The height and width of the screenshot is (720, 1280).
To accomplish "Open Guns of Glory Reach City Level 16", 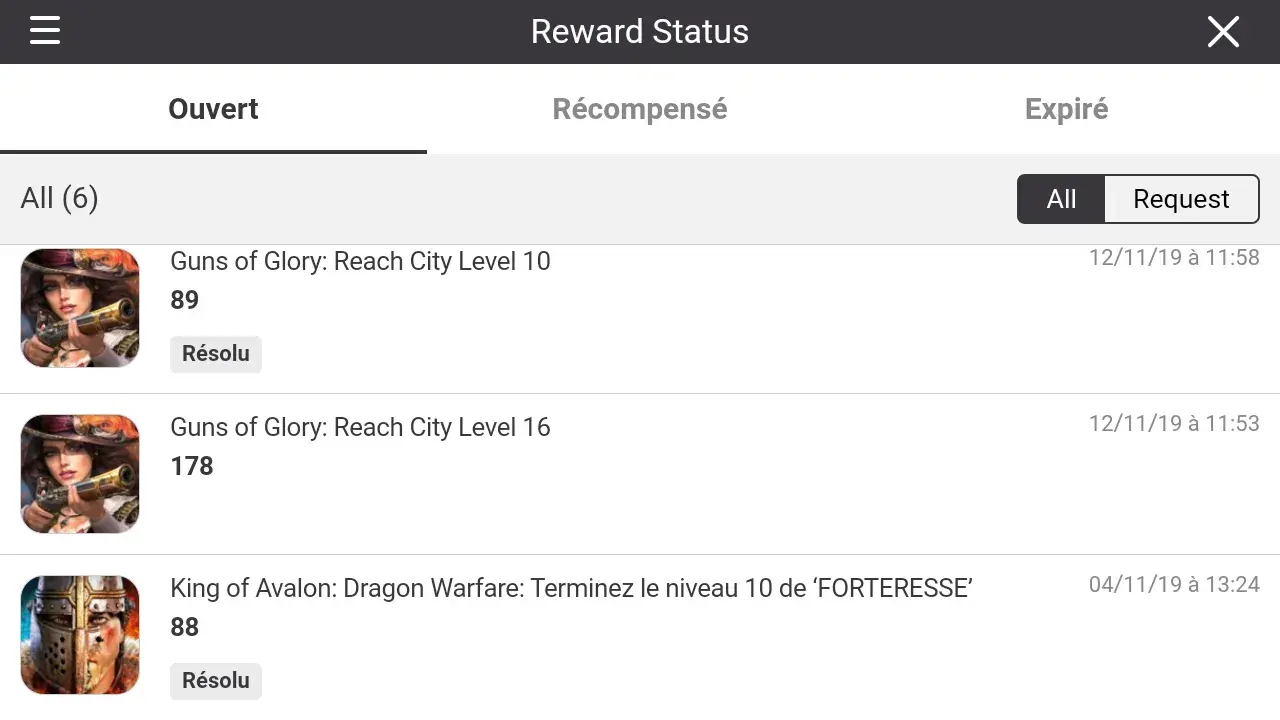I will pos(360,428).
